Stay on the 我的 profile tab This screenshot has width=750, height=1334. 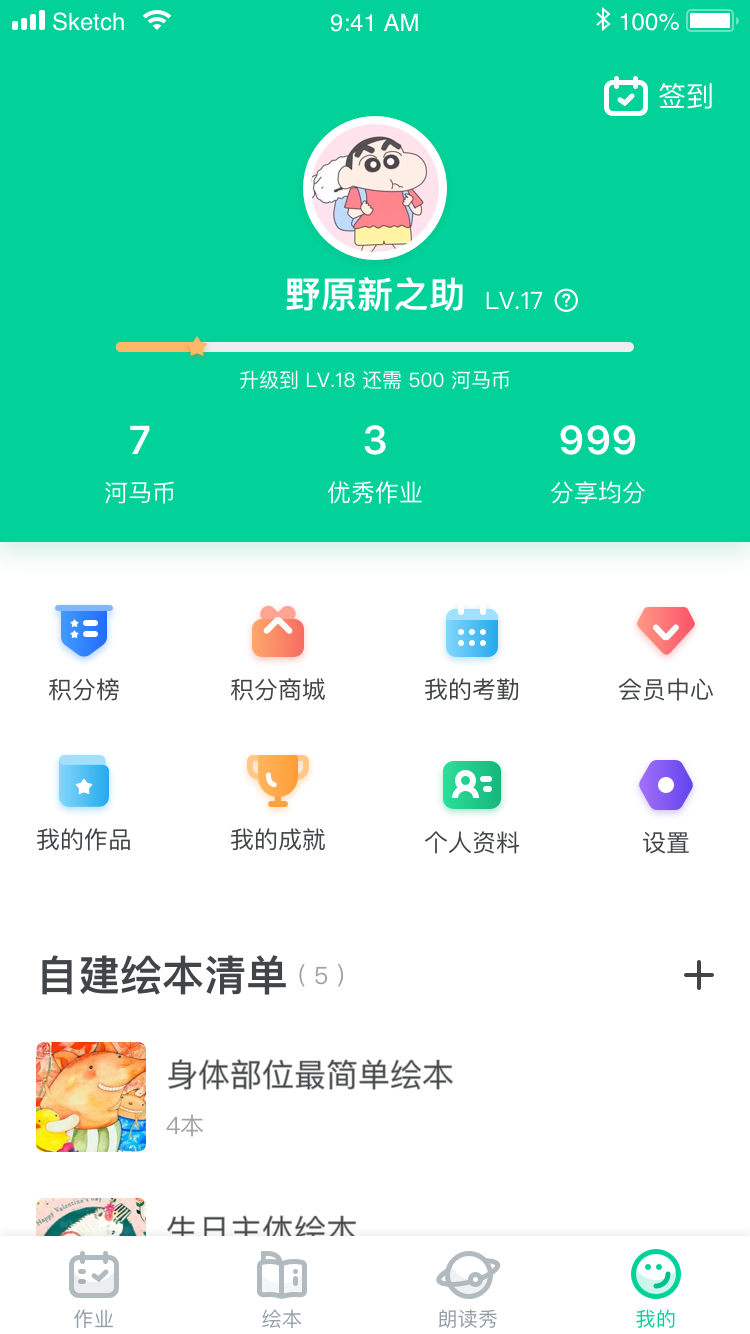pyautogui.click(x=656, y=1285)
